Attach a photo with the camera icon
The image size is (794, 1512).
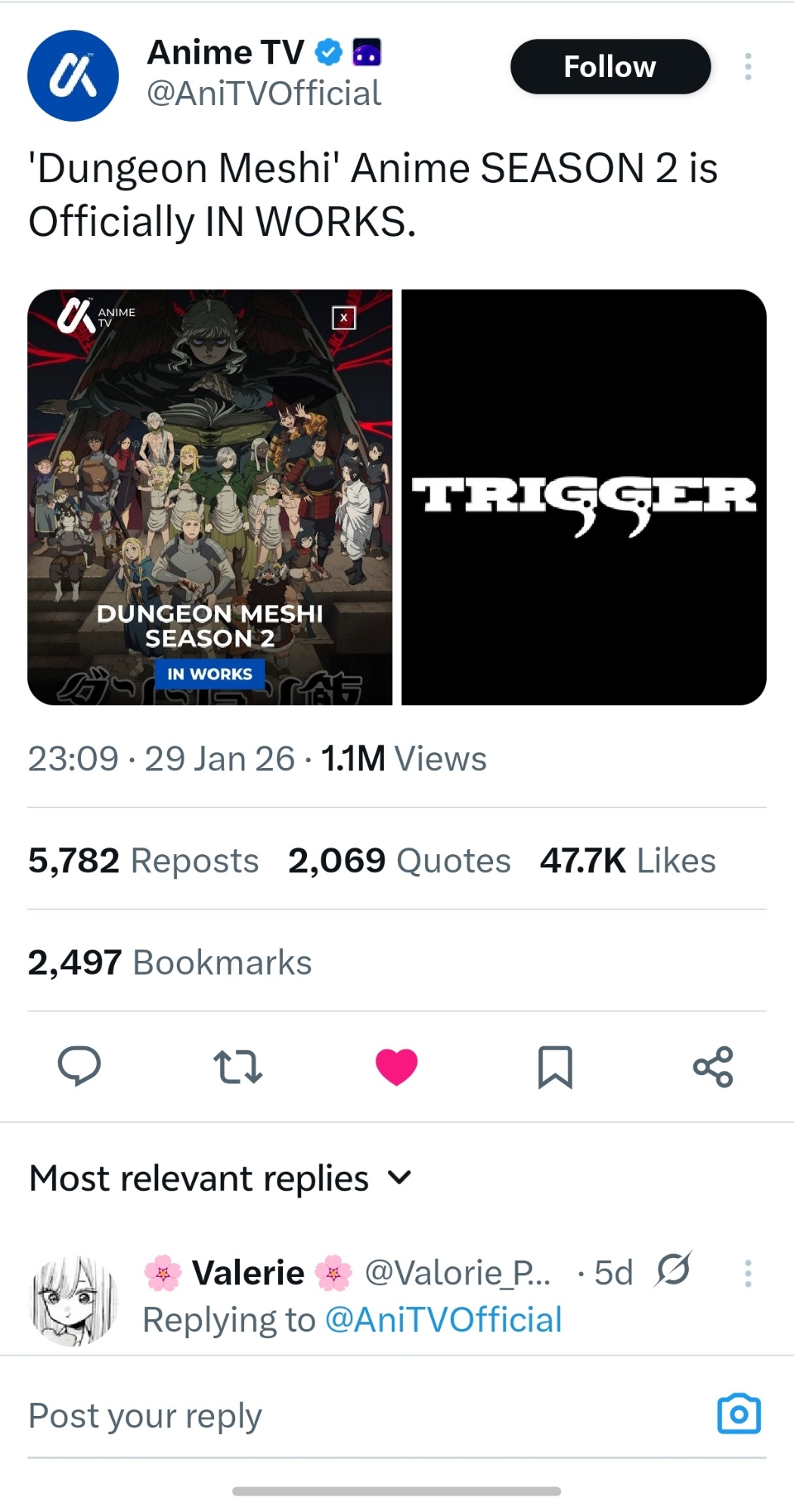pos(739,1414)
